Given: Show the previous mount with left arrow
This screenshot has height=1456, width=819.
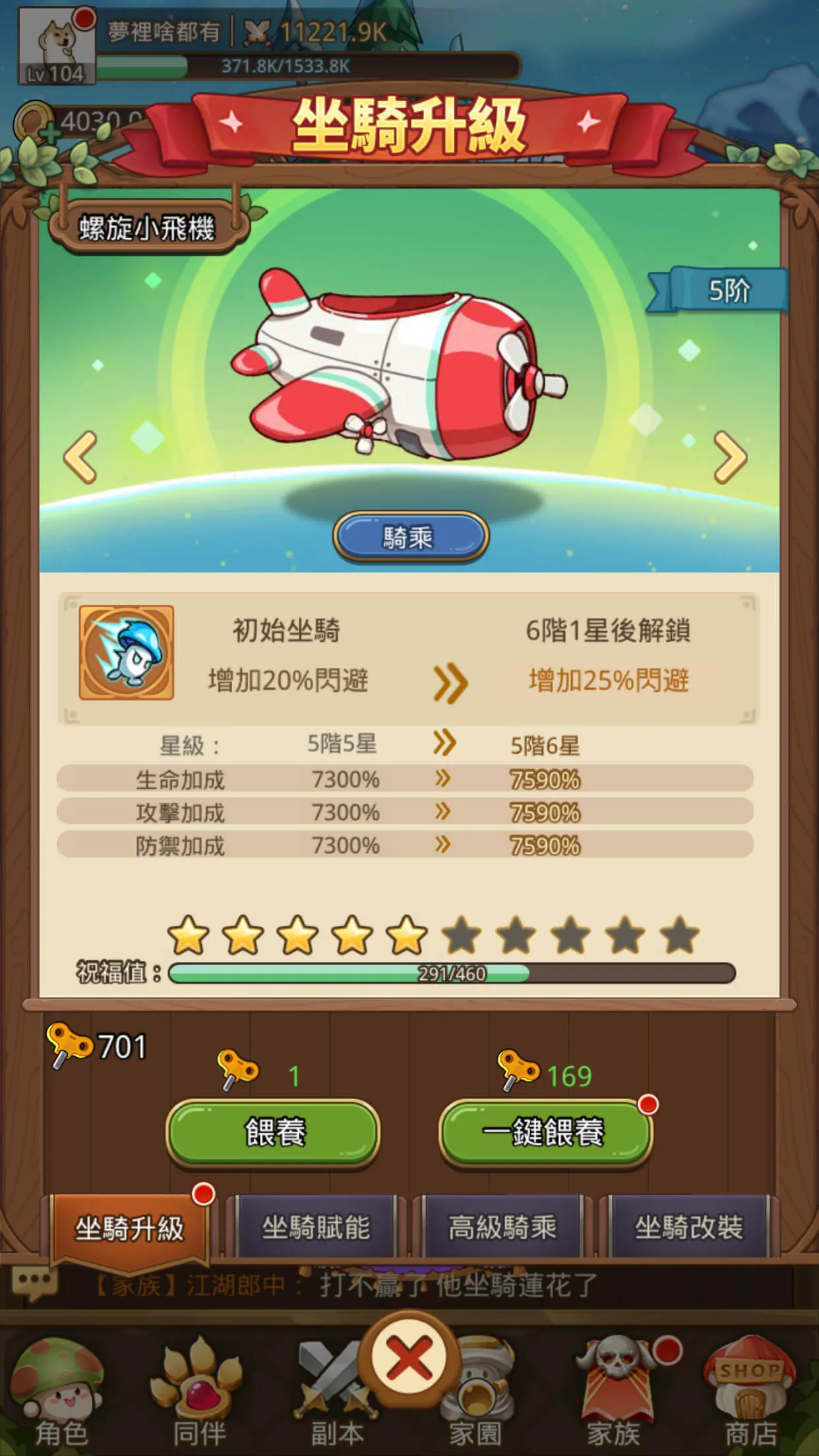Looking at the screenshot, I should point(80,457).
